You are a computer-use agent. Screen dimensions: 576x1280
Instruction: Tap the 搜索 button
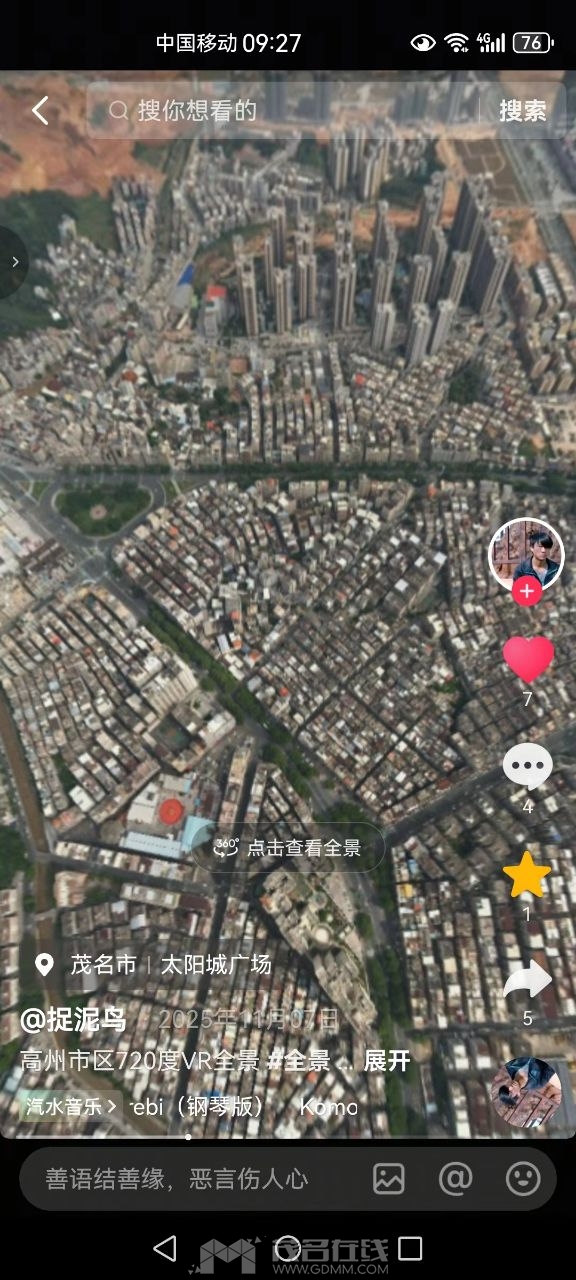click(x=523, y=111)
